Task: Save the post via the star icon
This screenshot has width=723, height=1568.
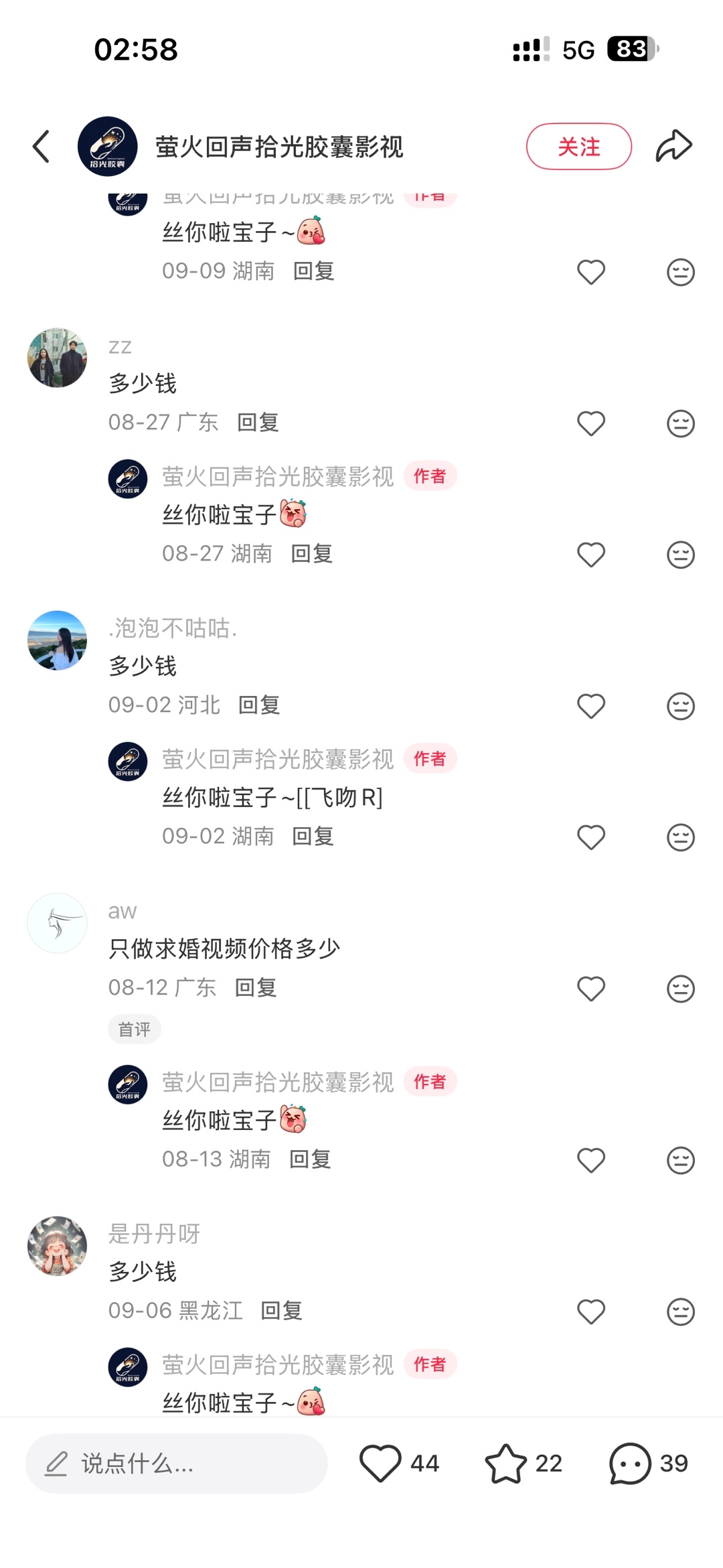Action: (524, 1464)
